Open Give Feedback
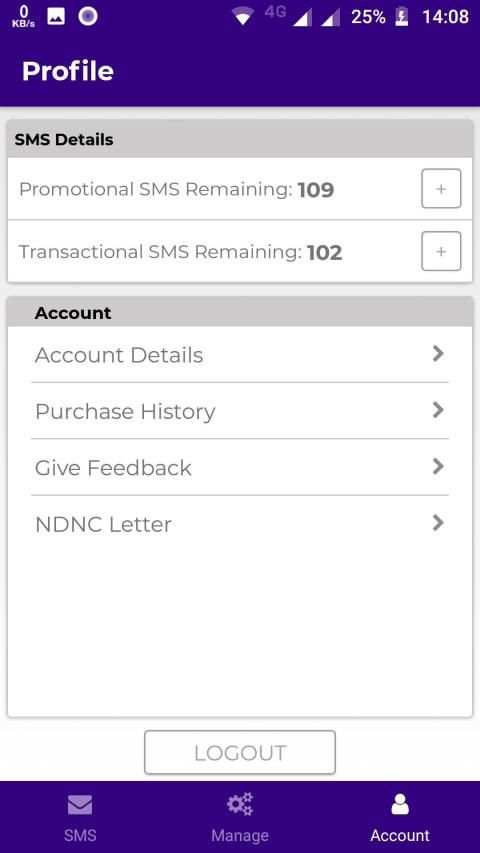 click(x=240, y=467)
